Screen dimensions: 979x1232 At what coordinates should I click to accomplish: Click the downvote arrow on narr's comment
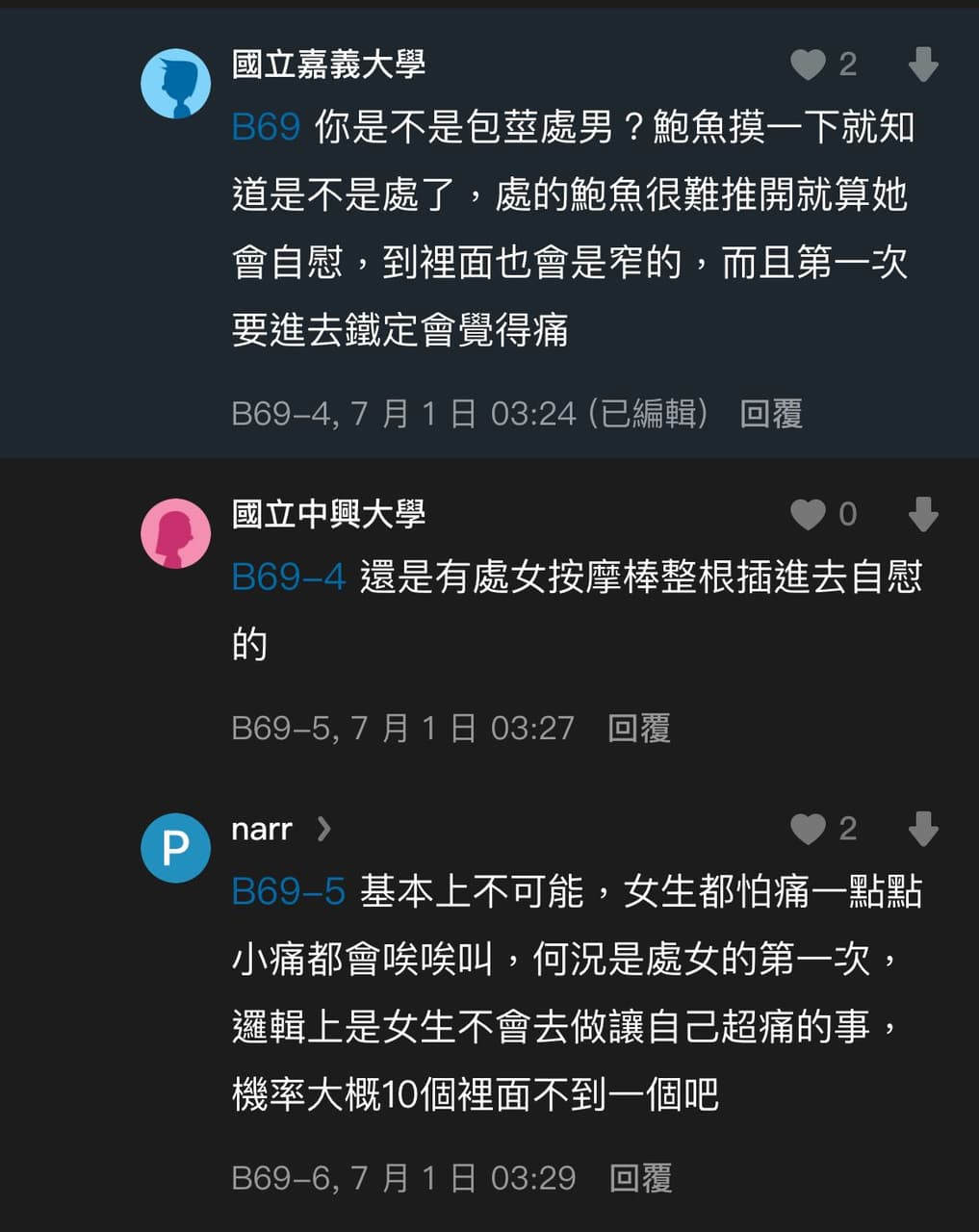(922, 828)
